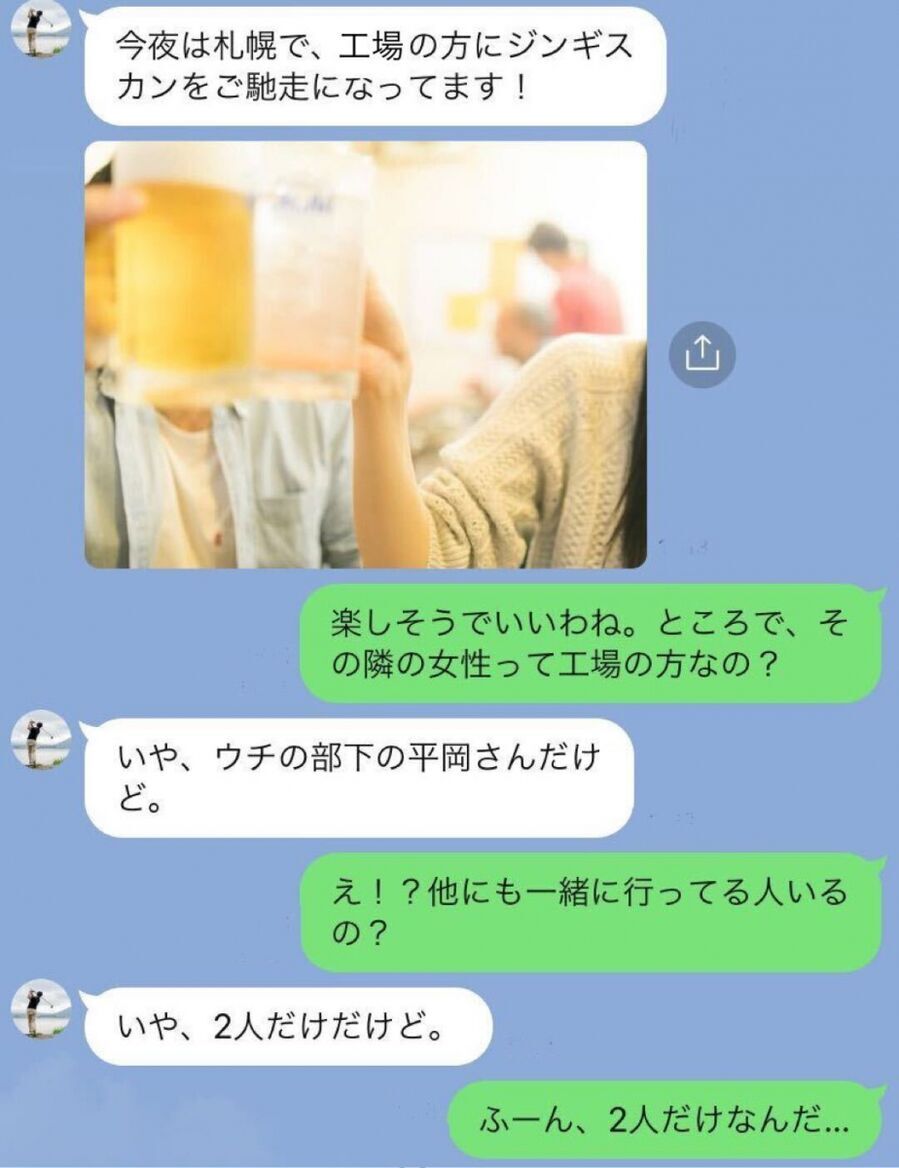Tap the profile picture next to ウチの部下の平岡さん message
899x1168 pixels.
click(40, 740)
